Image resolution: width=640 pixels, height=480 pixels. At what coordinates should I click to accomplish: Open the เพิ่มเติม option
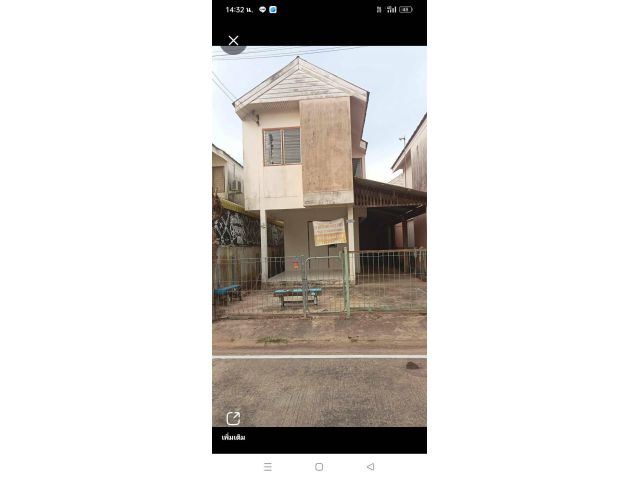[x=234, y=438]
